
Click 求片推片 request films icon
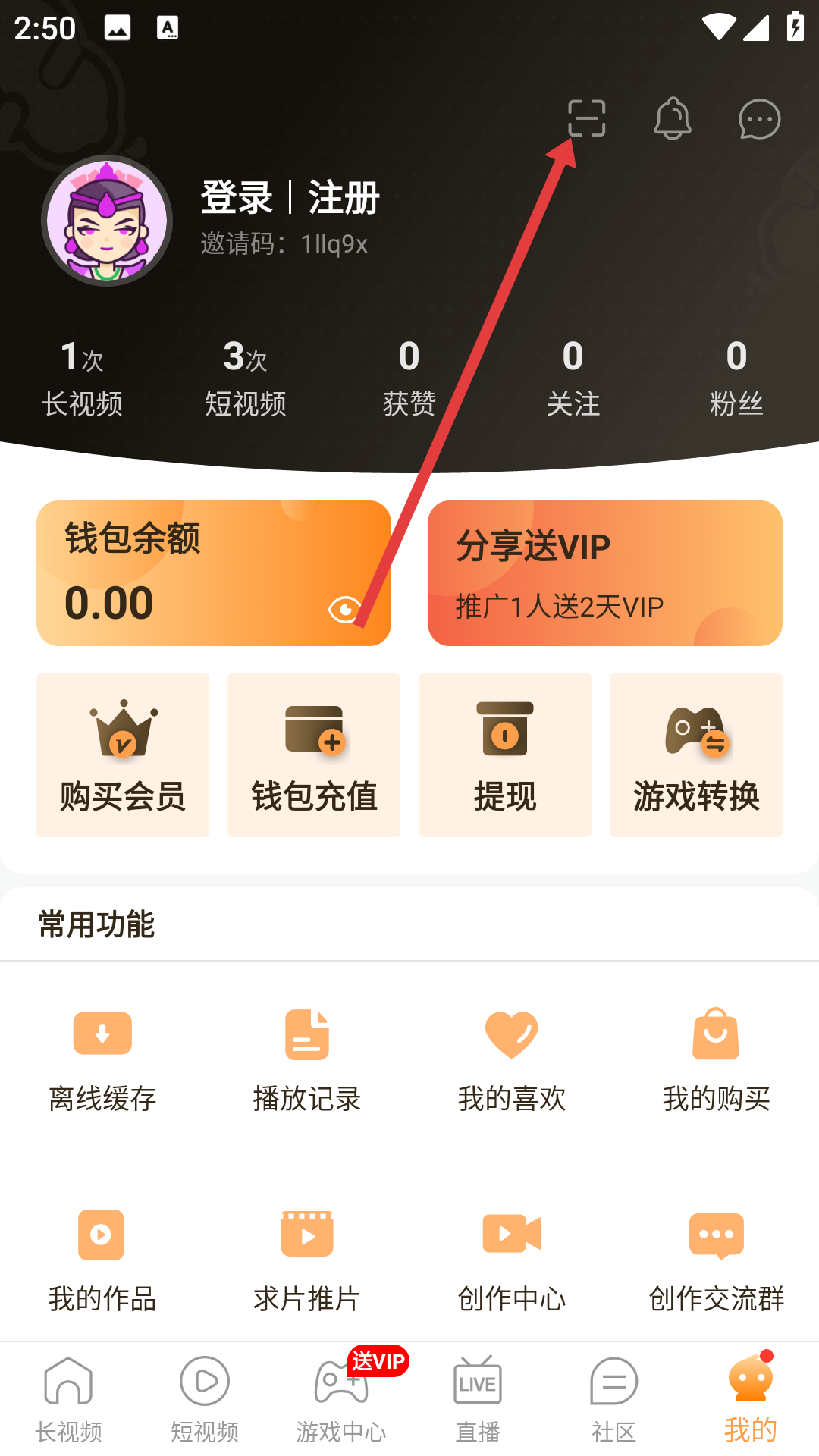pos(306,1235)
